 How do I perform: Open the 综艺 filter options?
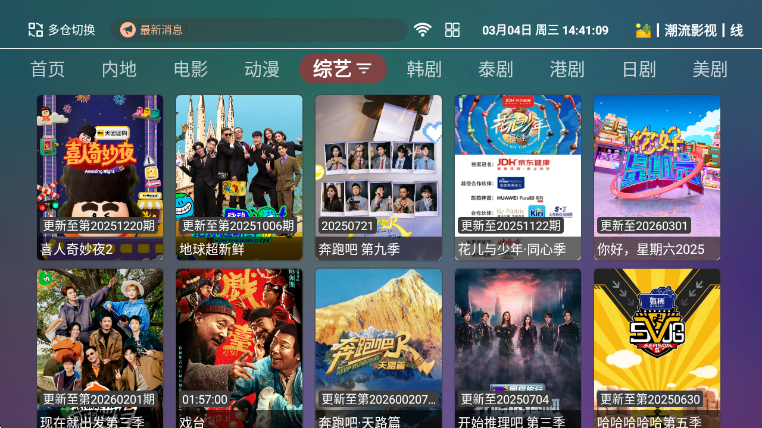[343, 69]
